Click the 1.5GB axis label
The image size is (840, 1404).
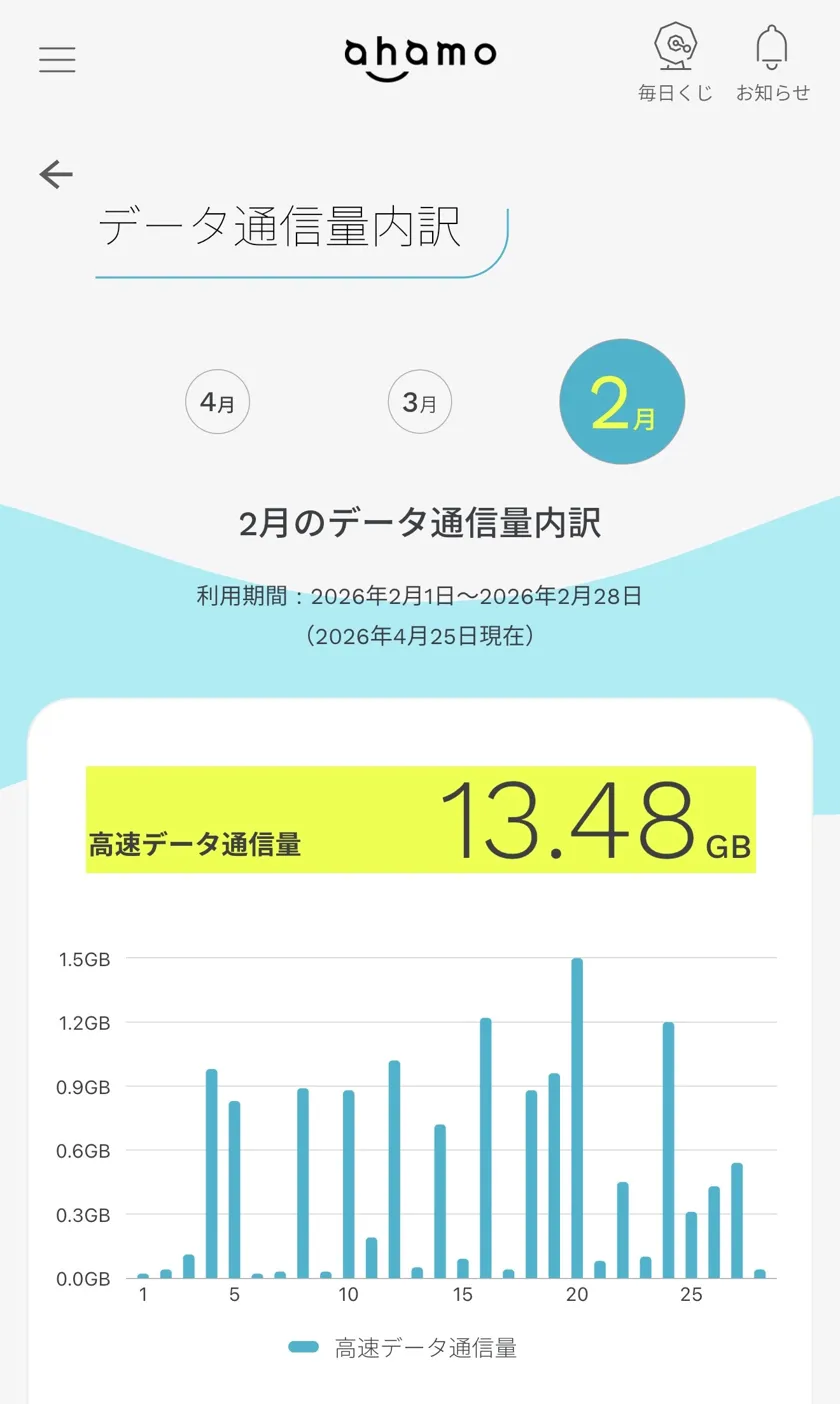pyautogui.click(x=86, y=958)
